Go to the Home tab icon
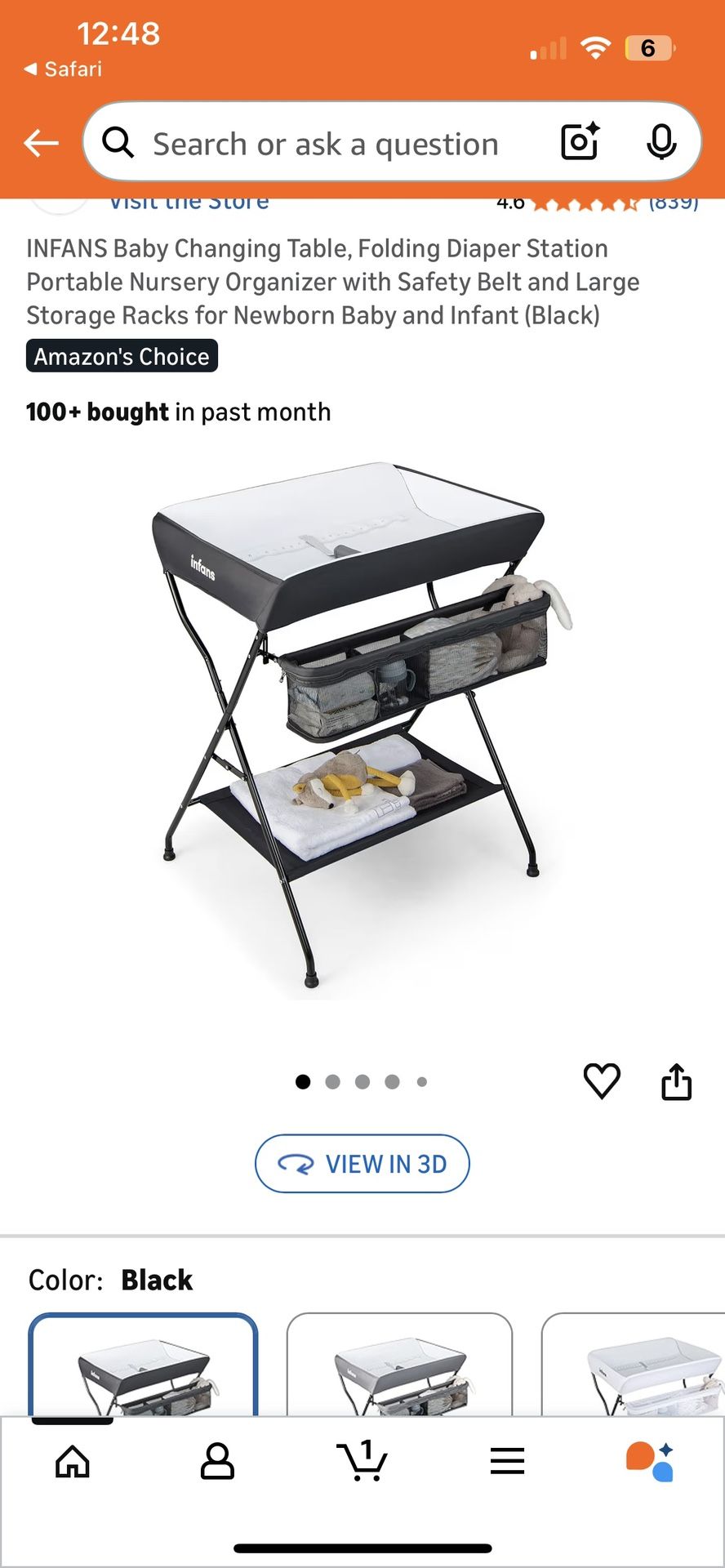The width and height of the screenshot is (725, 1568). click(x=72, y=1462)
